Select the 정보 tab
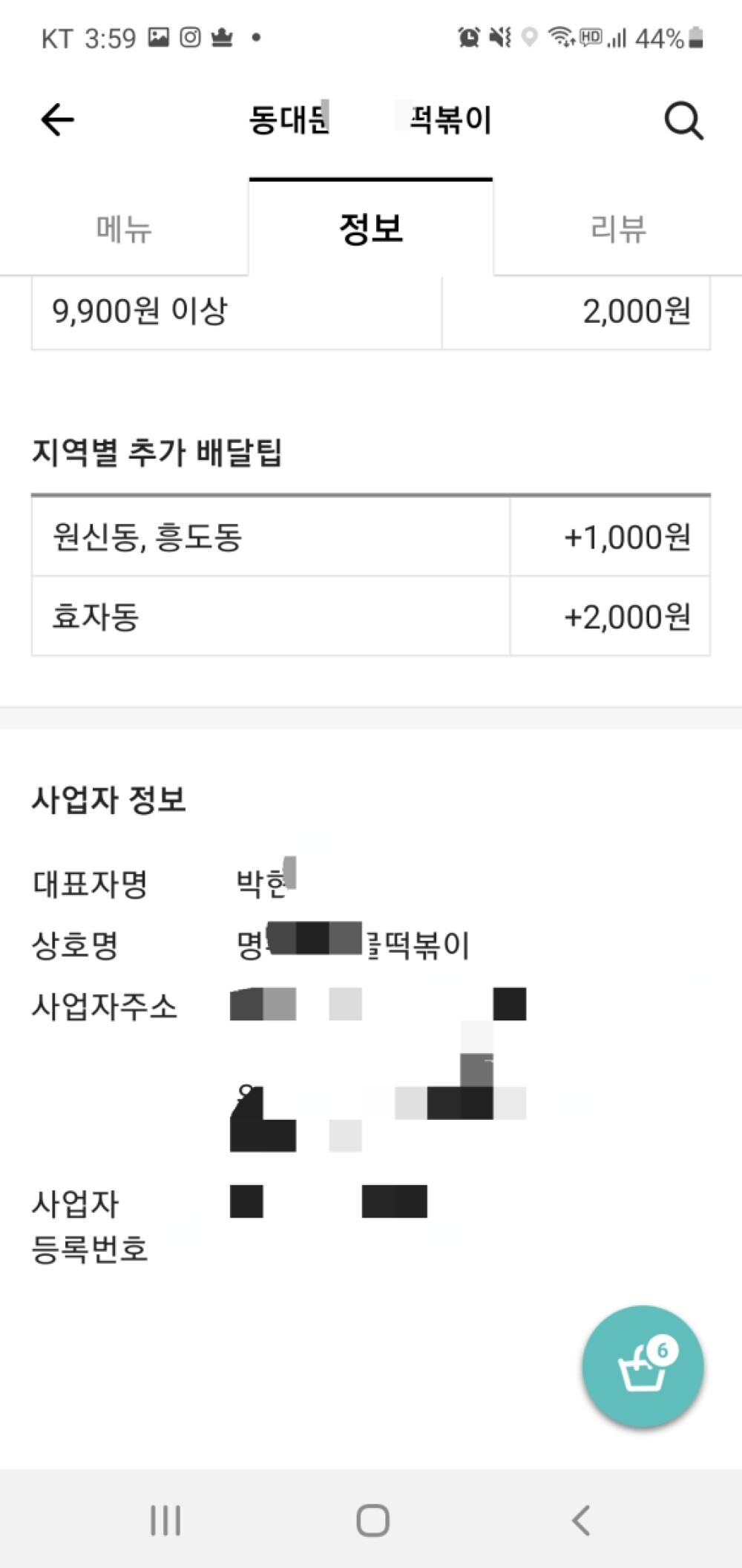742x1568 pixels. pos(370,228)
